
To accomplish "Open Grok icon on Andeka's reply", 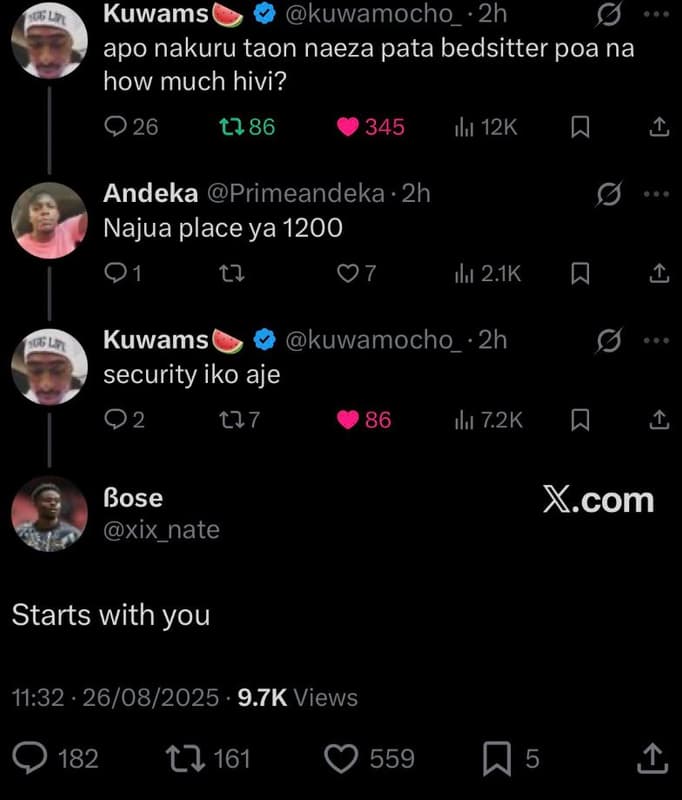I will [x=605, y=195].
